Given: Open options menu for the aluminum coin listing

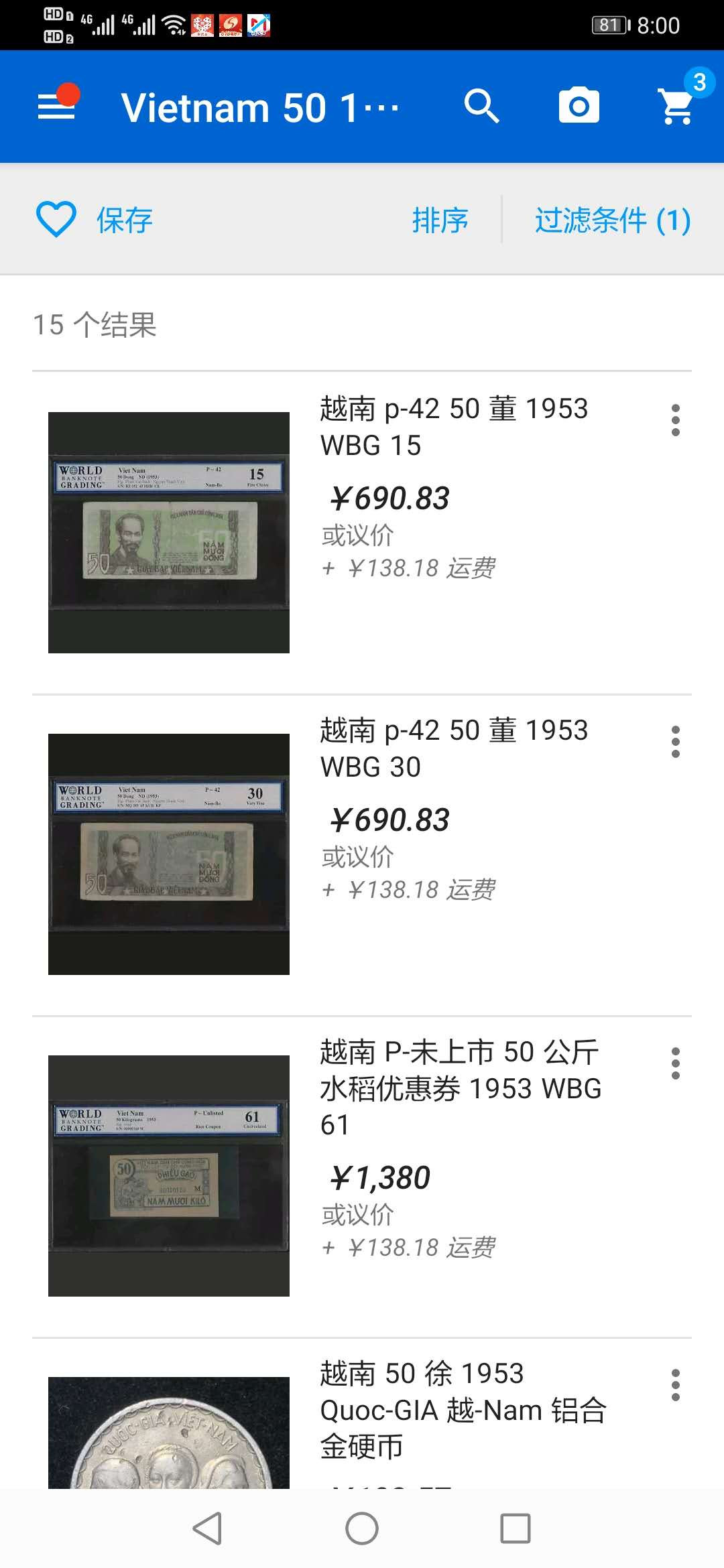Looking at the screenshot, I should point(675,1382).
